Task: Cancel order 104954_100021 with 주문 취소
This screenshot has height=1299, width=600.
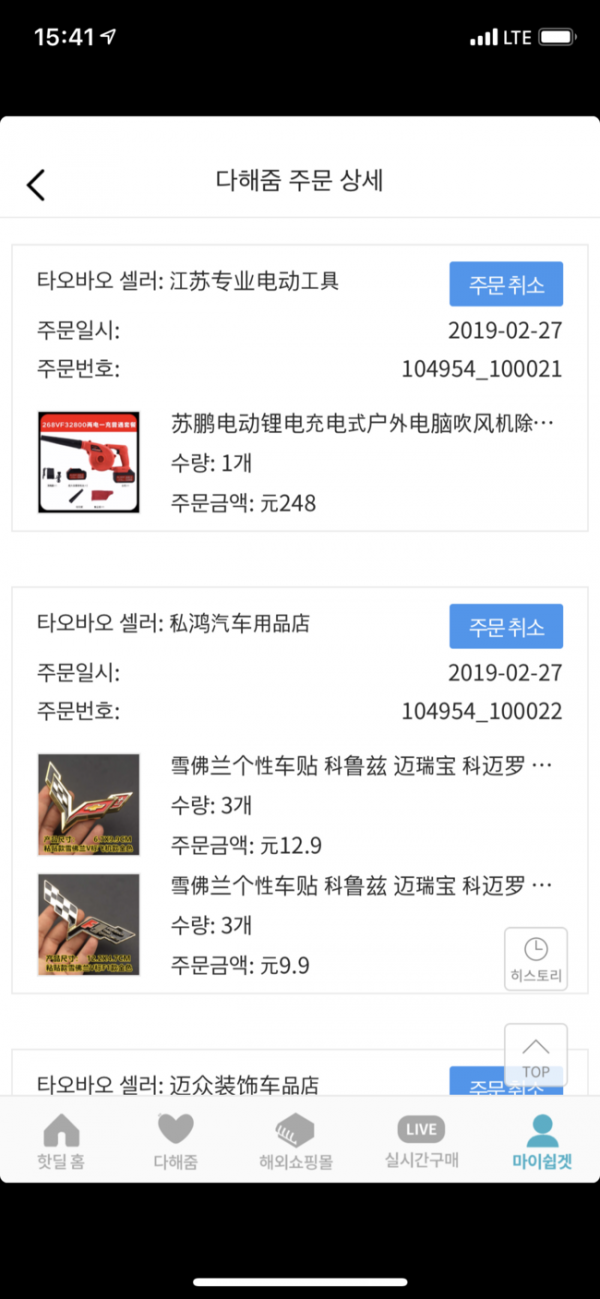Action: click(x=506, y=284)
